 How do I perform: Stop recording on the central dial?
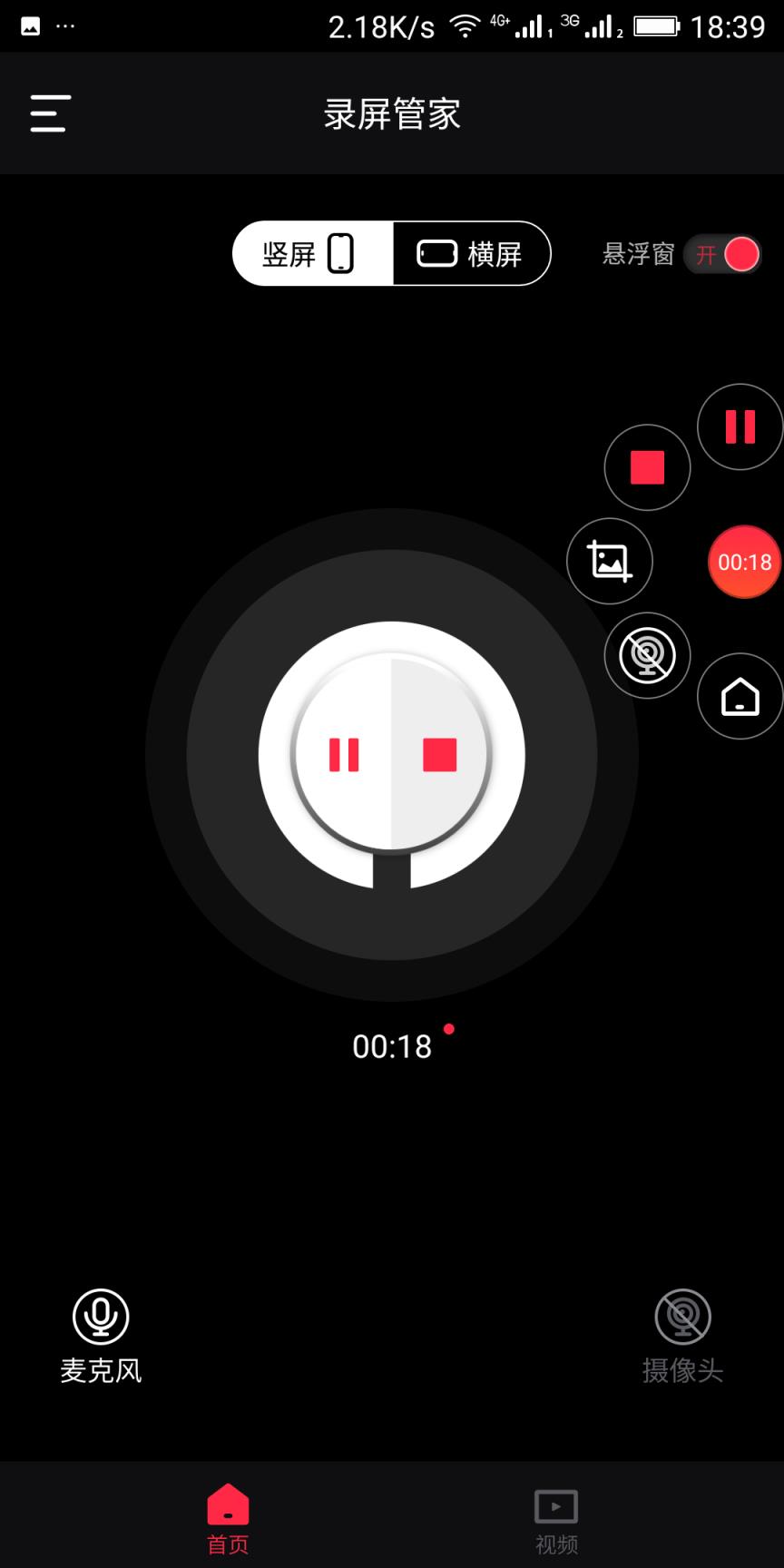pyautogui.click(x=440, y=755)
